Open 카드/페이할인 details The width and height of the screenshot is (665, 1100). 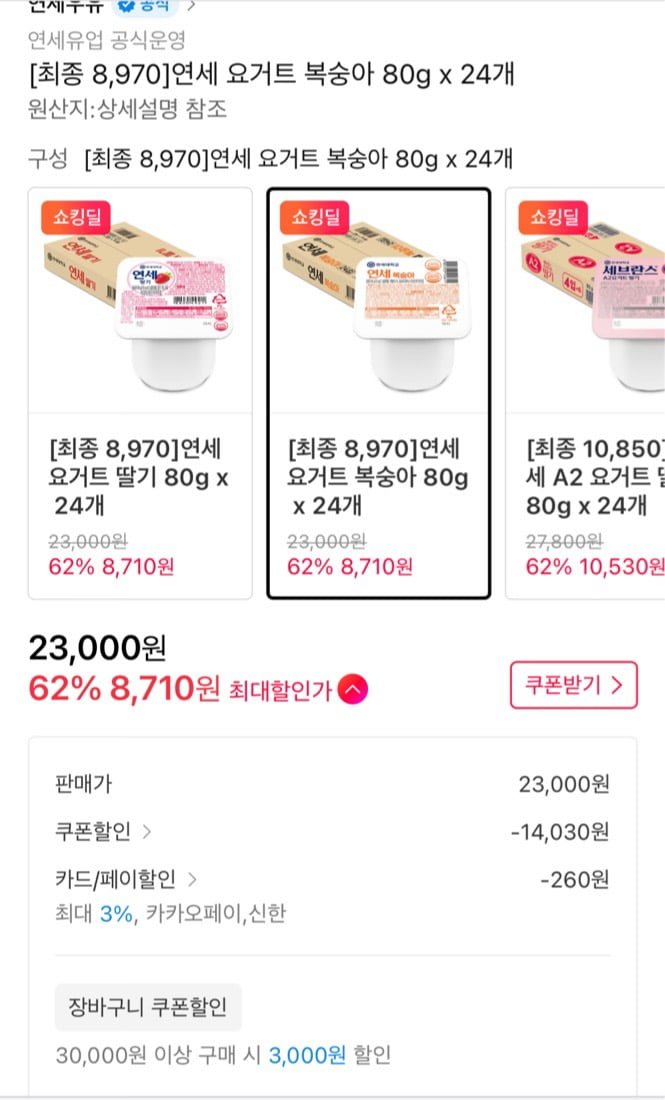coord(126,880)
